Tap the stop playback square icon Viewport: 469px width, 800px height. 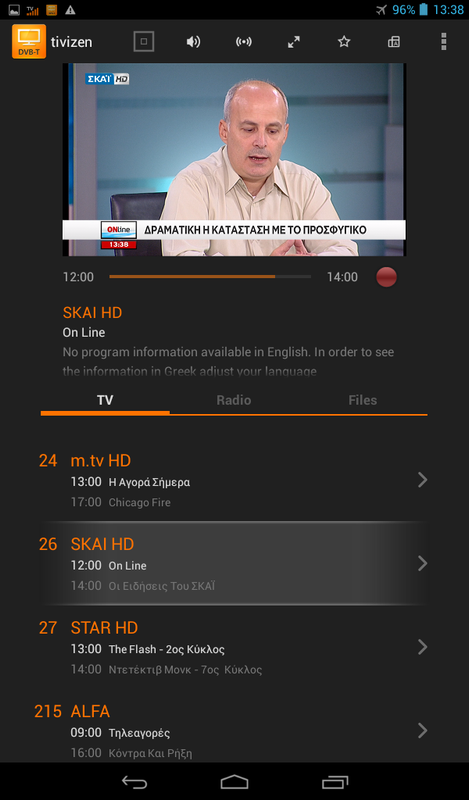(143, 42)
